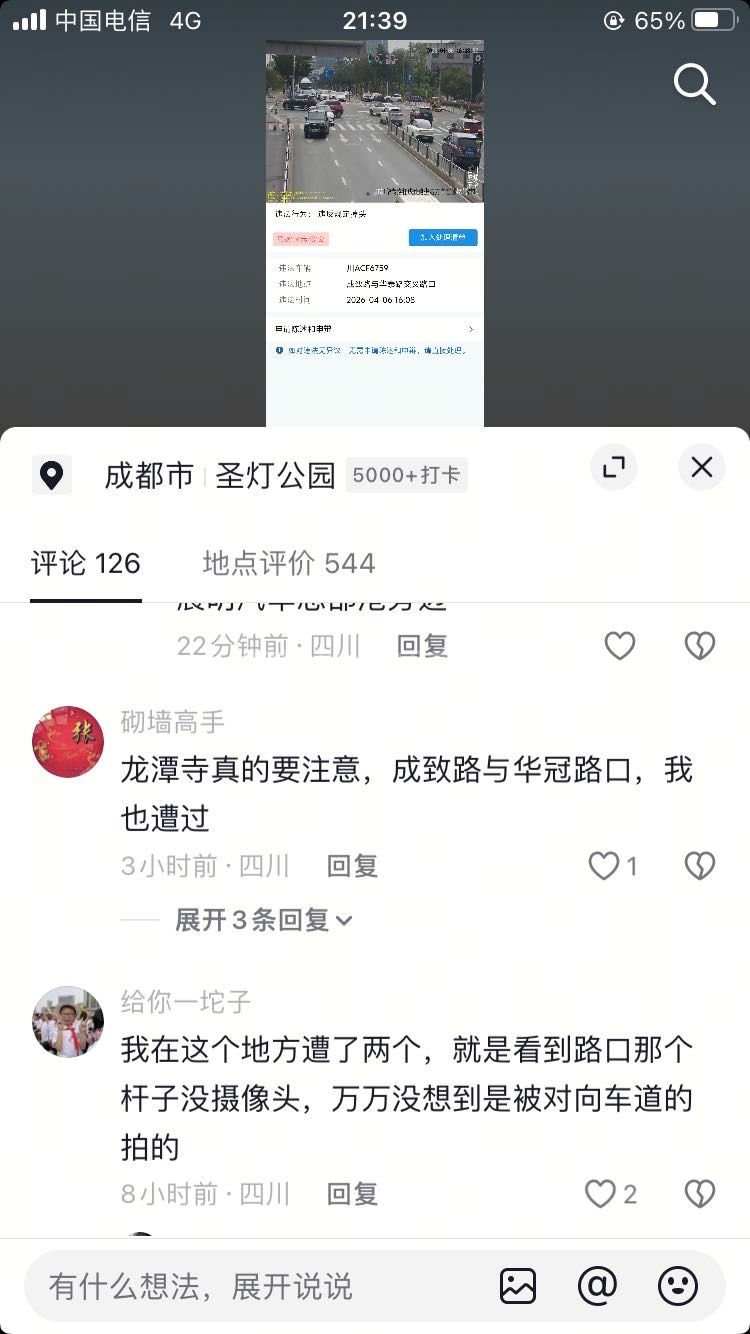The height and width of the screenshot is (1334, 750).
Task: Attach a picture to the comment
Action: coord(518,1286)
